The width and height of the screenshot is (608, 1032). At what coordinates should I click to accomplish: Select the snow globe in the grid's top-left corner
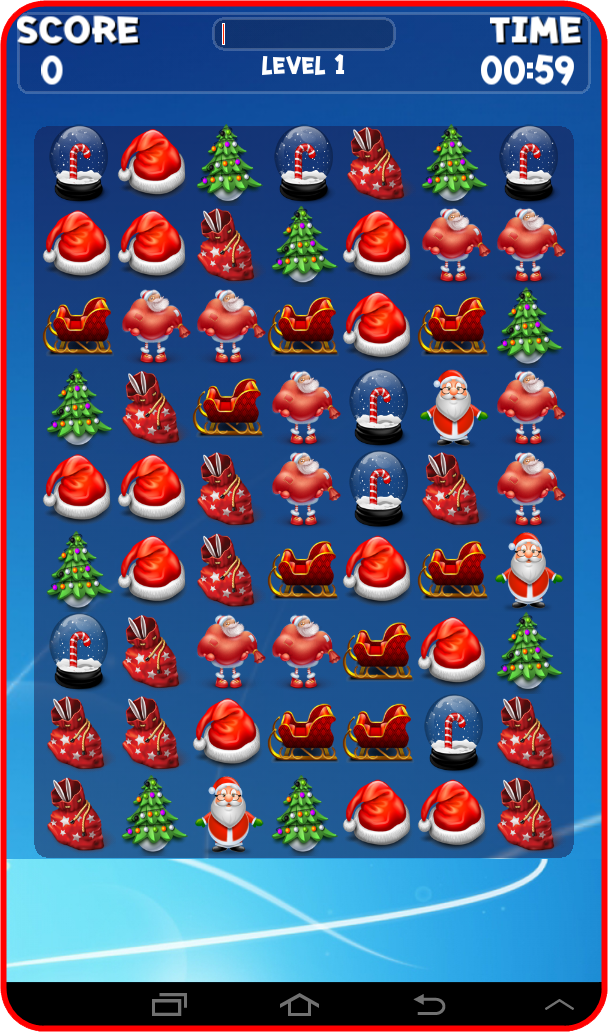point(78,161)
